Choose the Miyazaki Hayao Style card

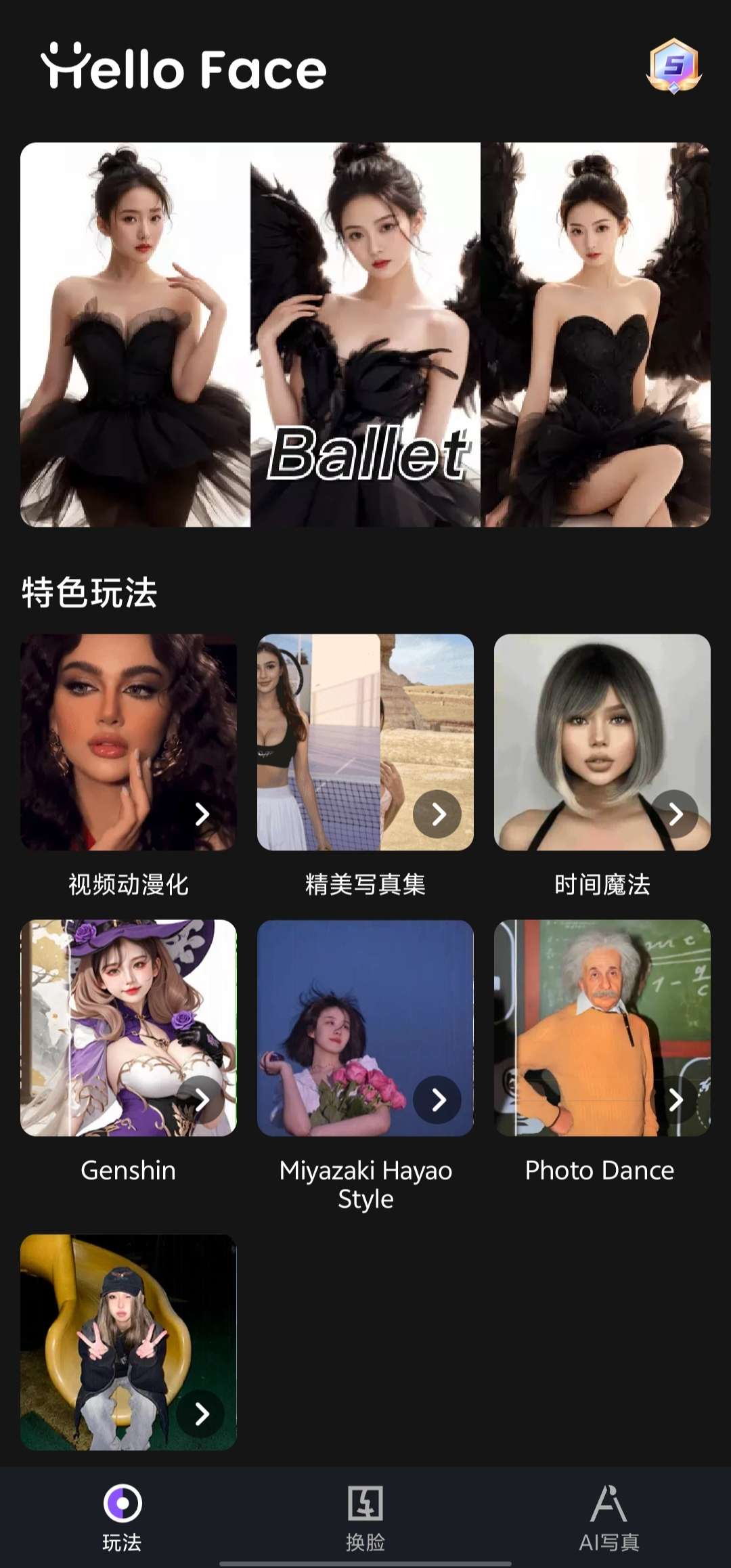[x=365, y=1028]
